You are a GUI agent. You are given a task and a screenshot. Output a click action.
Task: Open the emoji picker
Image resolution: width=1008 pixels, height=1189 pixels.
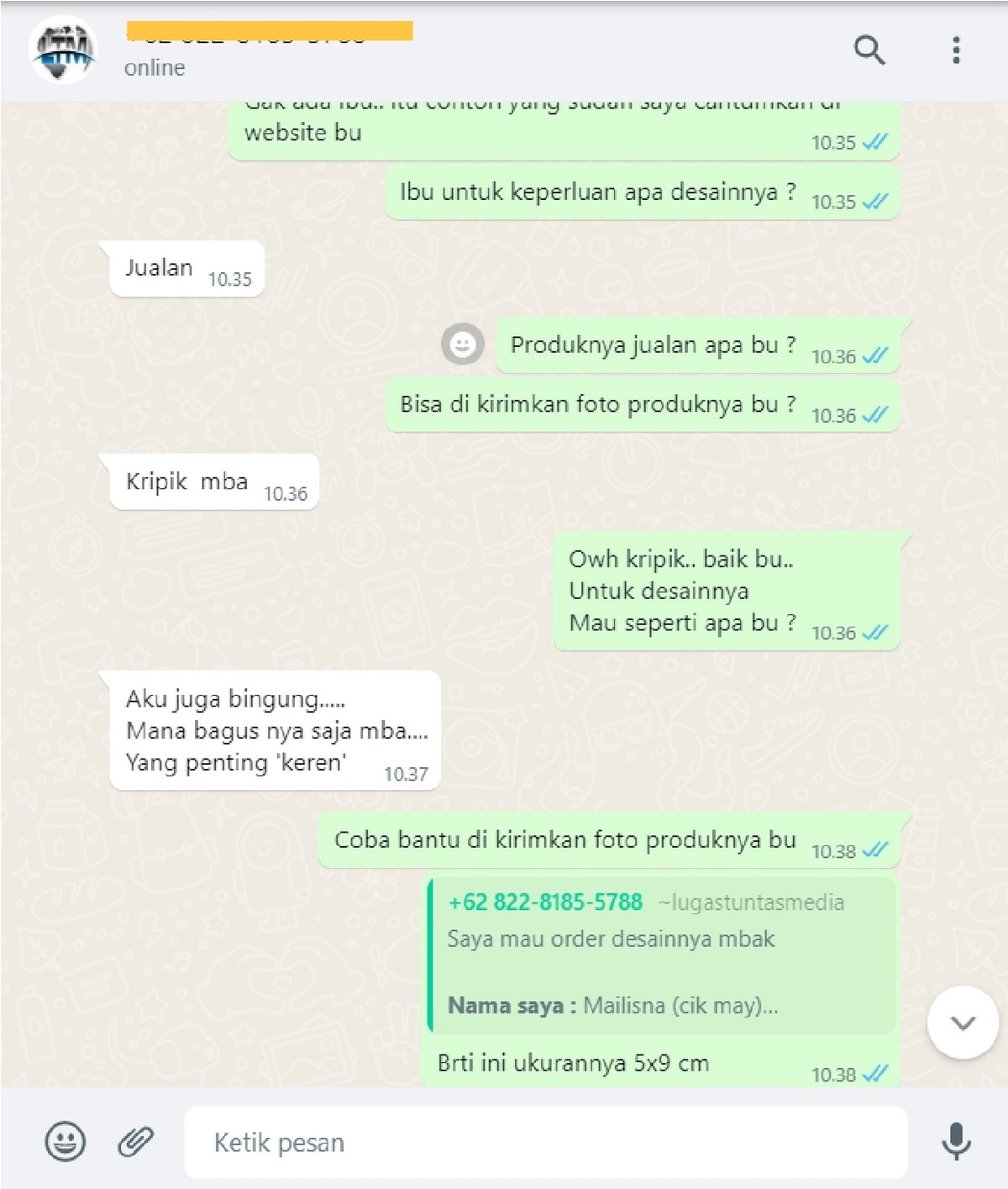click(66, 1142)
